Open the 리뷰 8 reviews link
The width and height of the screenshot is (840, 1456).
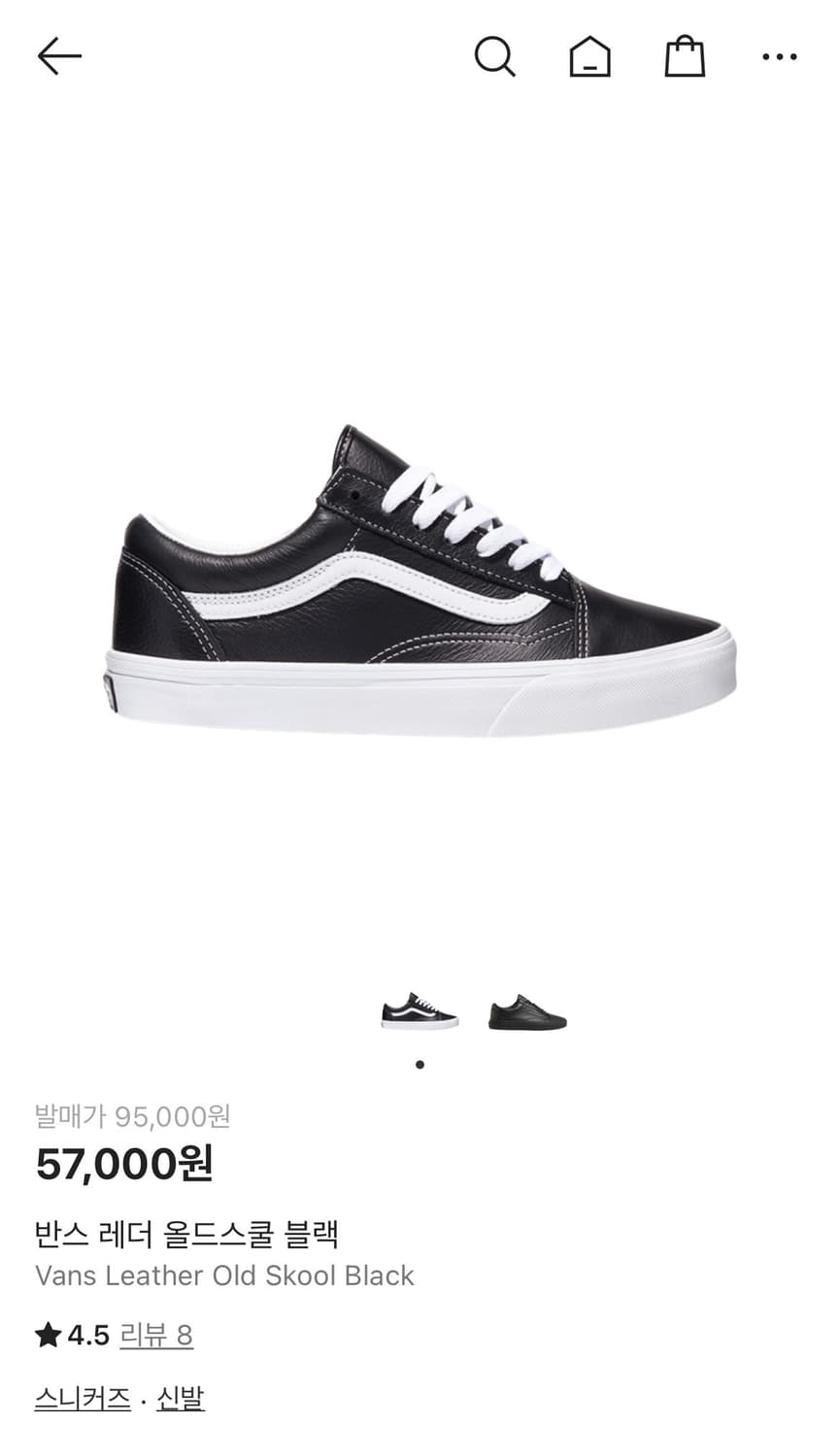(x=155, y=1336)
